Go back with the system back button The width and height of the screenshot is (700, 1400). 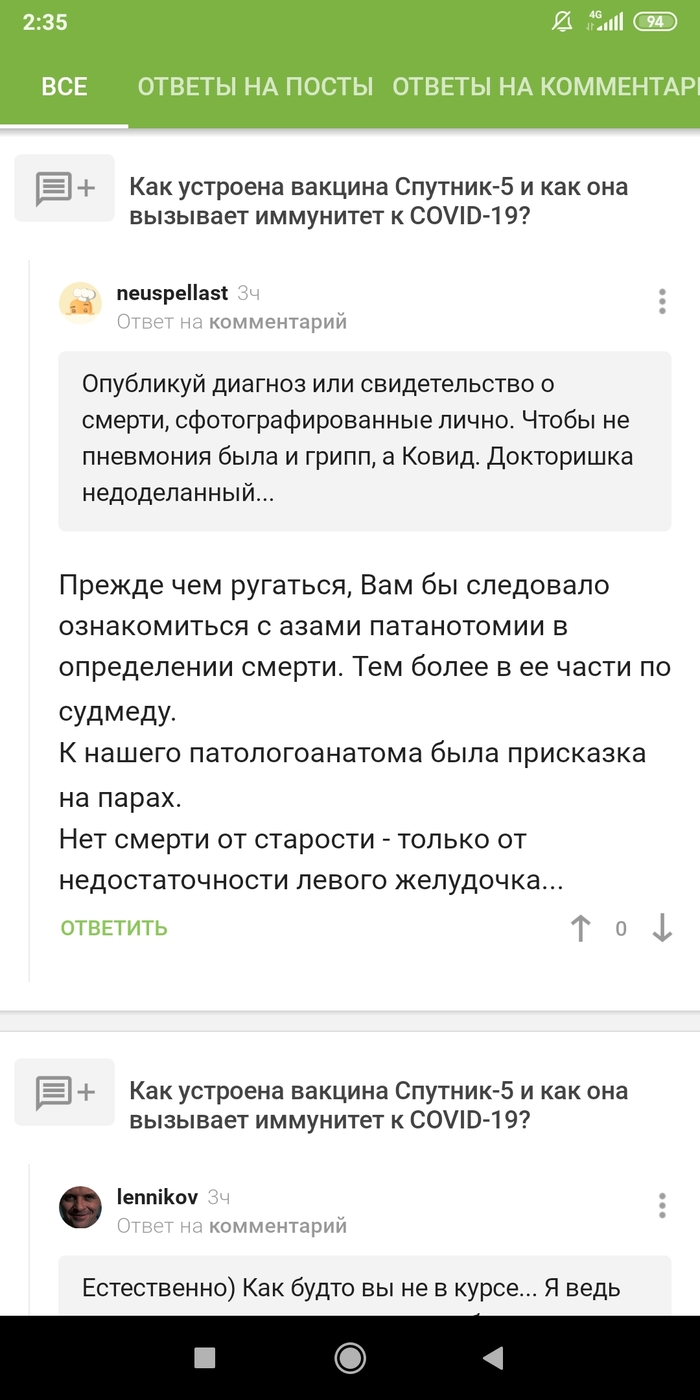492,1357
